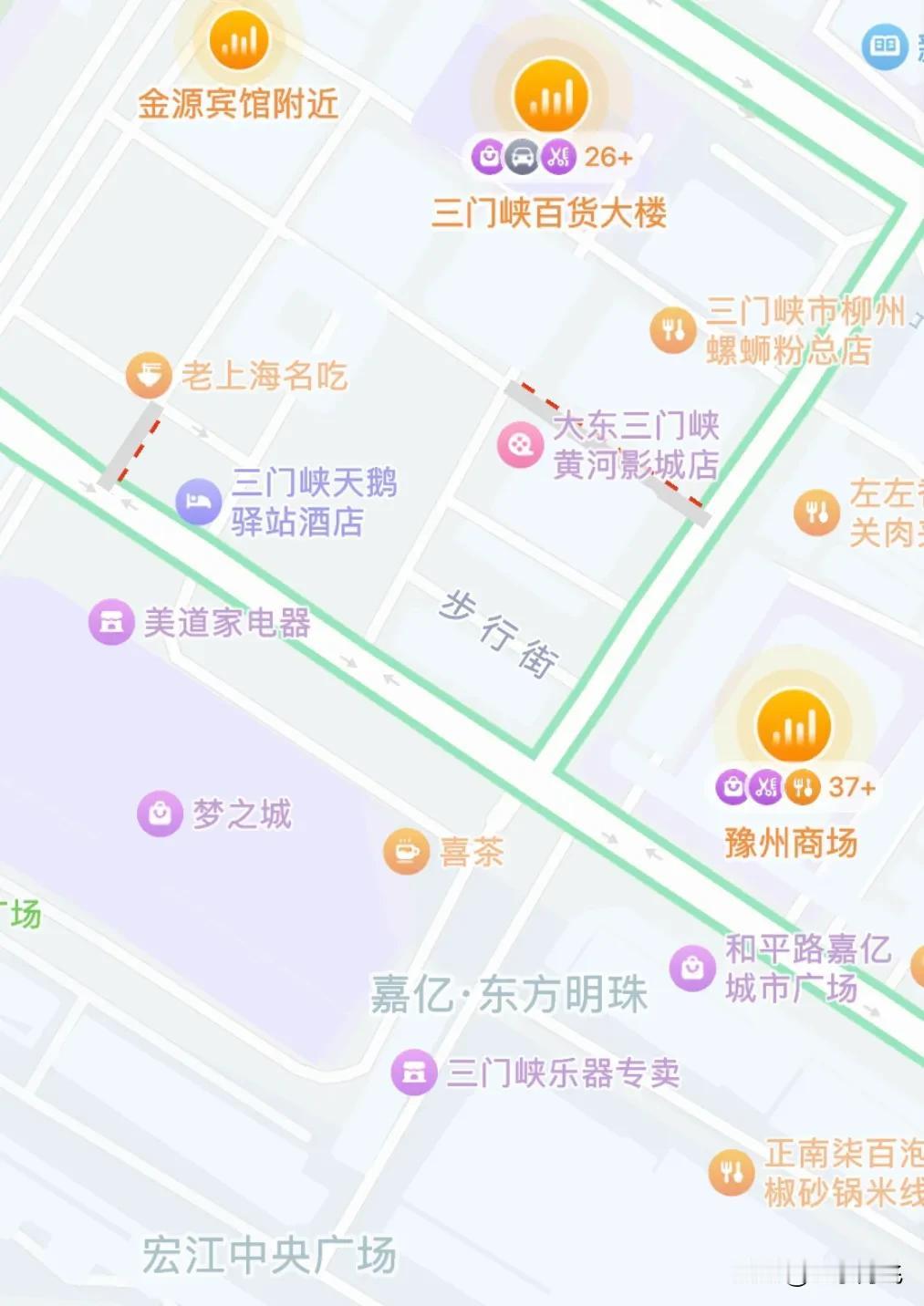Toggle the scissors badge under 三门峡百货大楼

tap(560, 157)
